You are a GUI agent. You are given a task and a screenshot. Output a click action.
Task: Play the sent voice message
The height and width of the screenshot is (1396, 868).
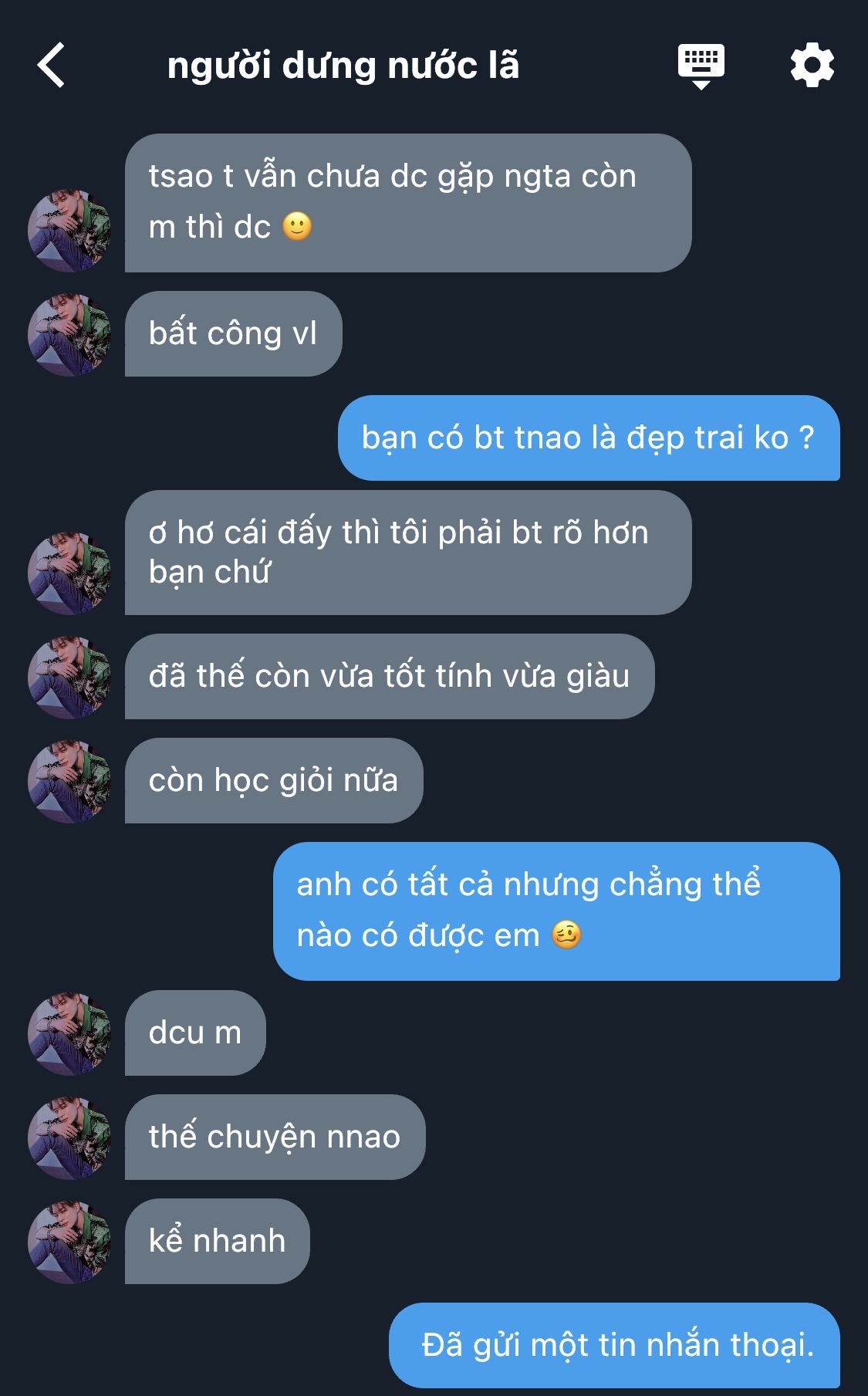coord(615,1345)
